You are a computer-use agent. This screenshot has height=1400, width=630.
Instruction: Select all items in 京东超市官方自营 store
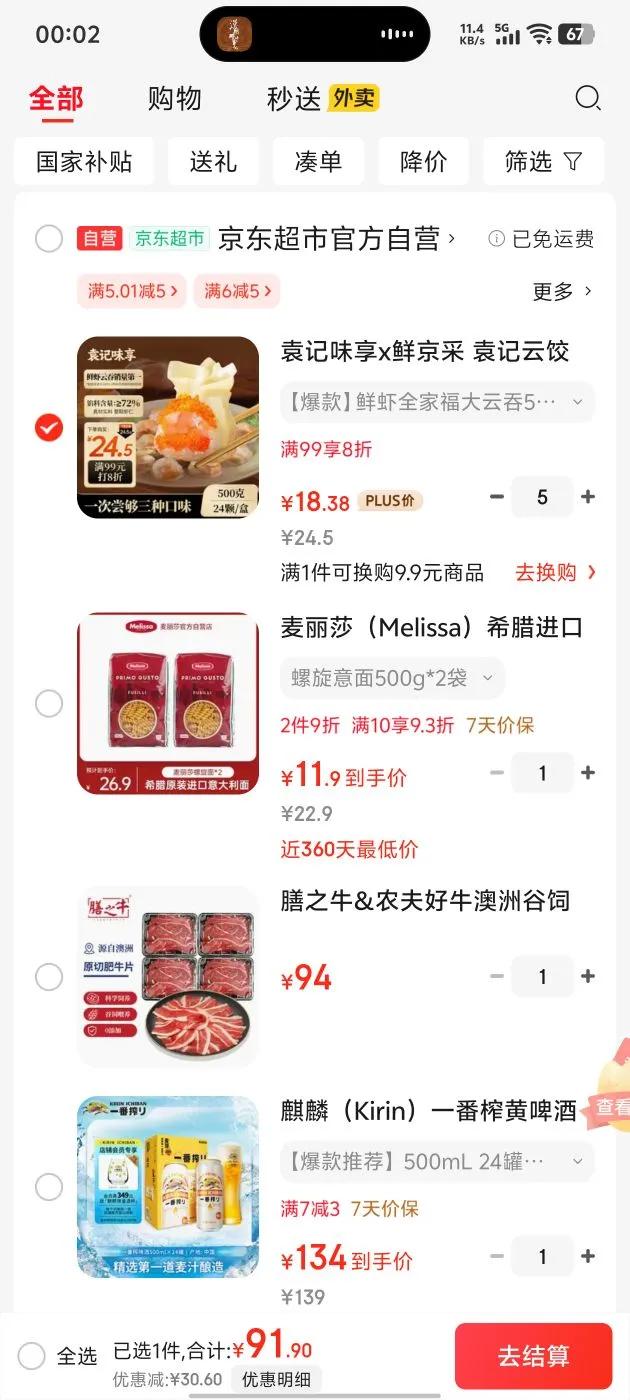point(48,239)
